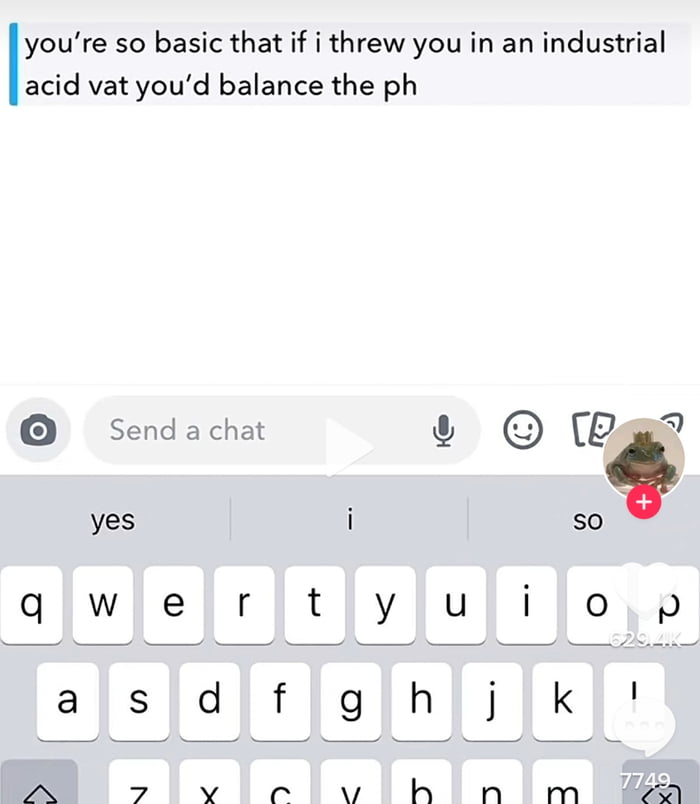
Task: Focus the Send a chat field
Action: (250, 431)
